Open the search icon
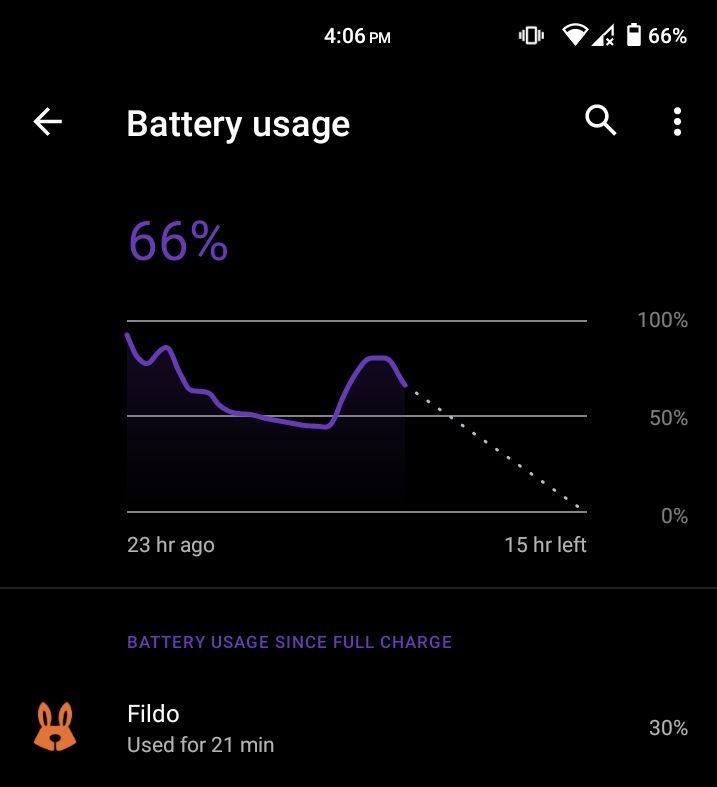The width and height of the screenshot is (717, 787). tap(600, 122)
